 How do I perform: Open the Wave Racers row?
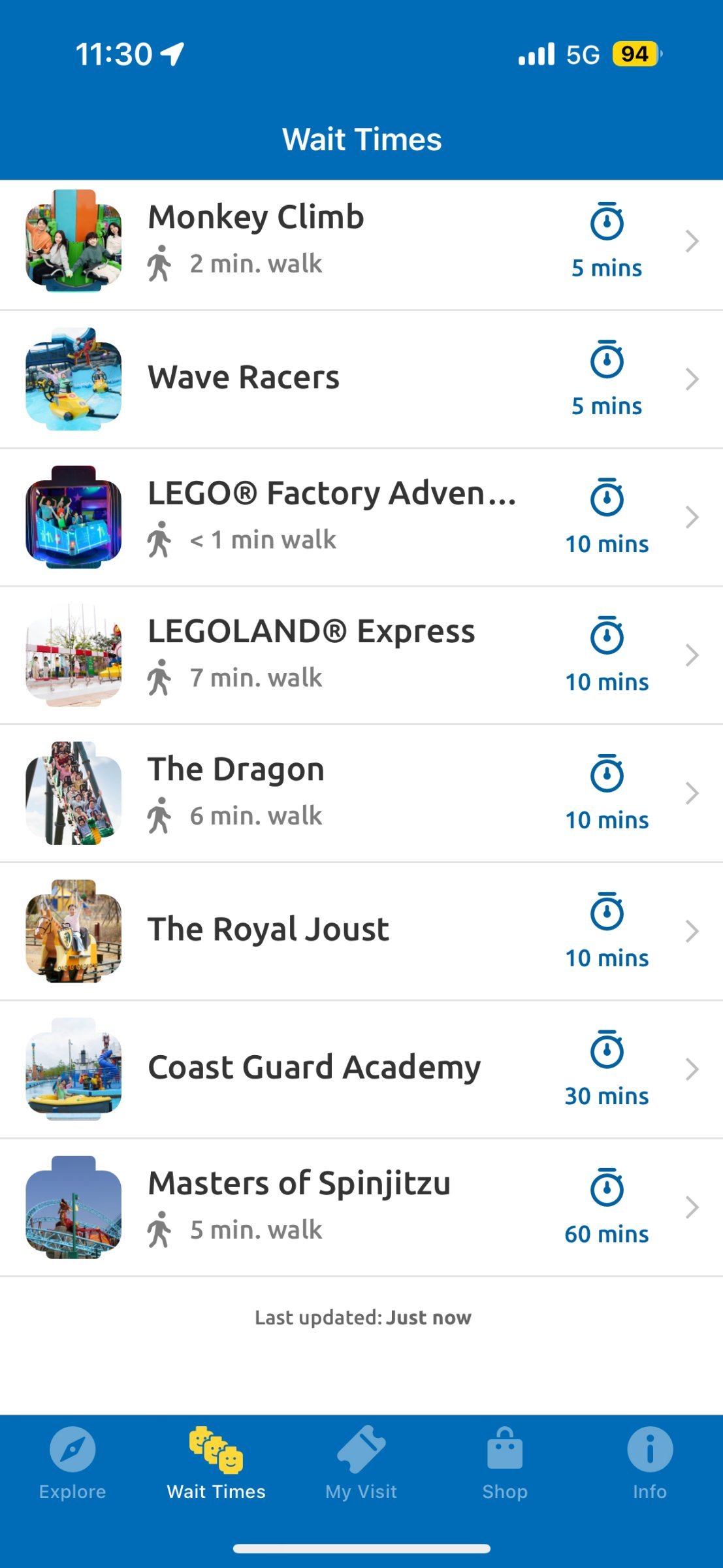(x=361, y=380)
